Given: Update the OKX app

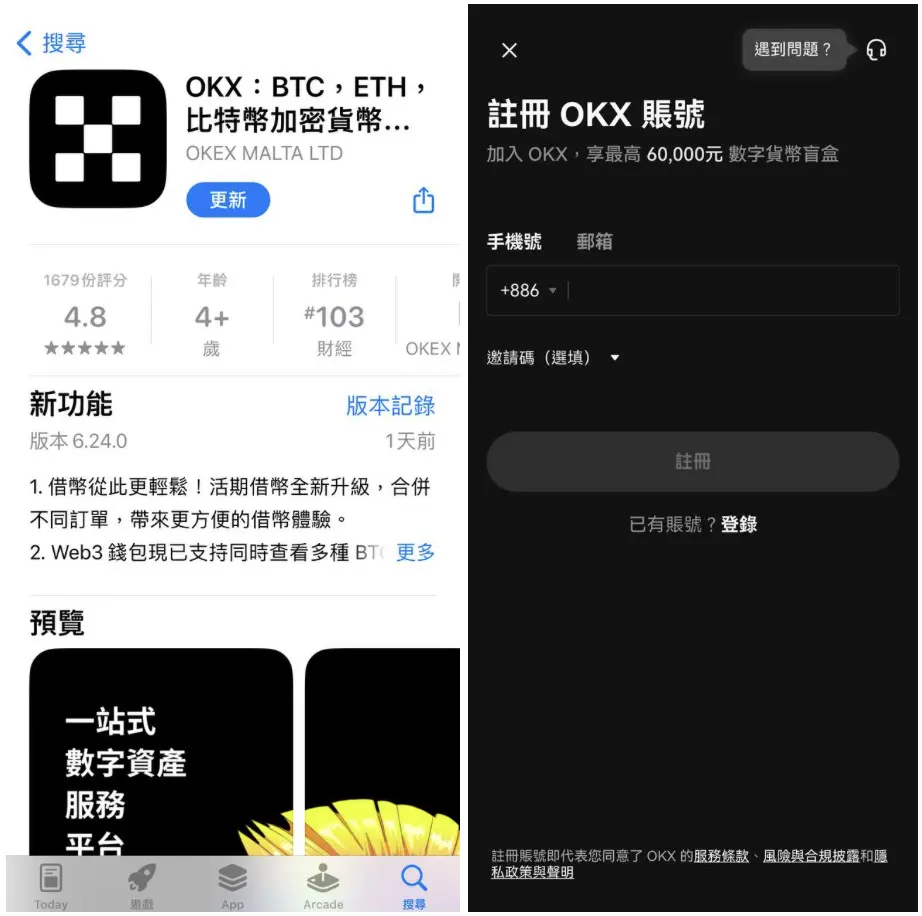Looking at the screenshot, I should (228, 200).
